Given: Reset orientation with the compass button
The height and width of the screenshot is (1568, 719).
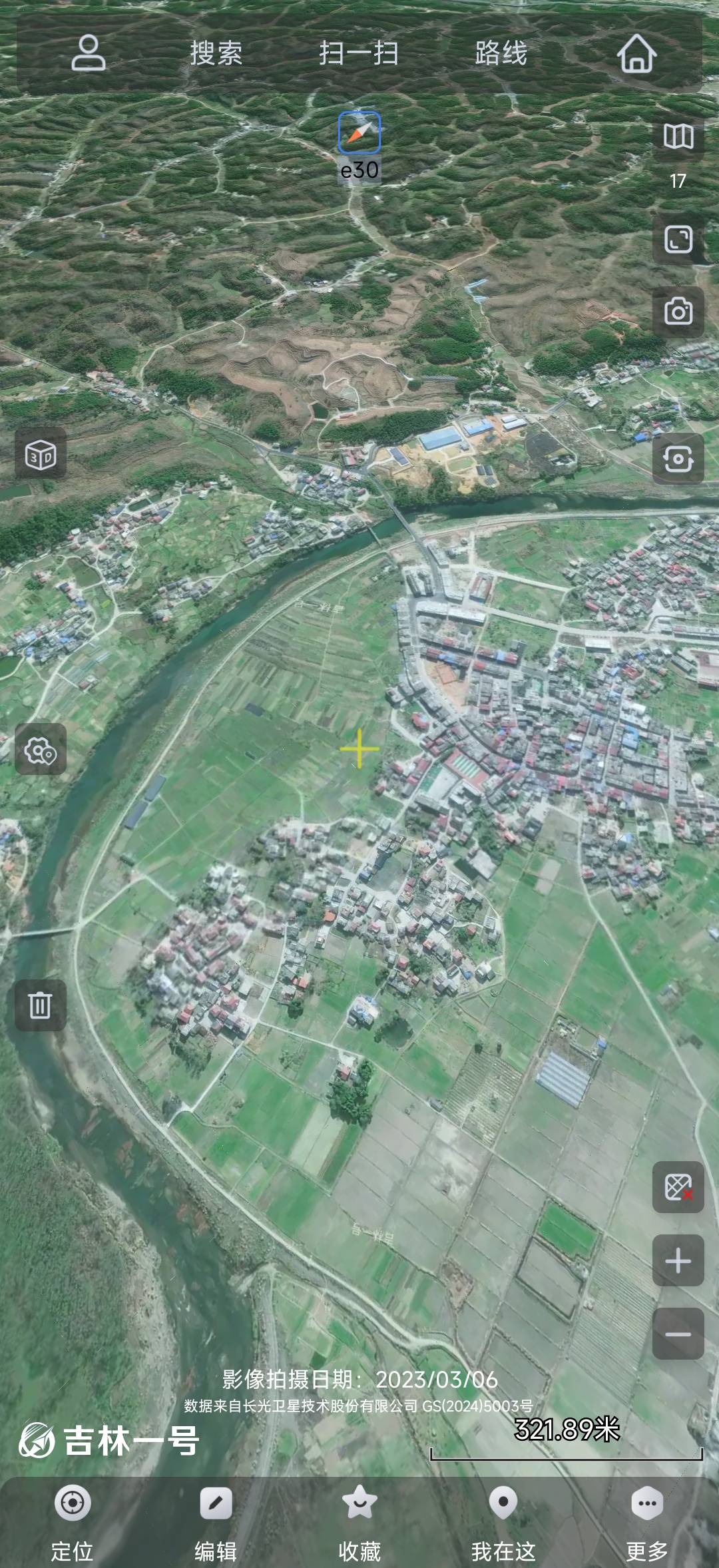Looking at the screenshot, I should pyautogui.click(x=359, y=132).
